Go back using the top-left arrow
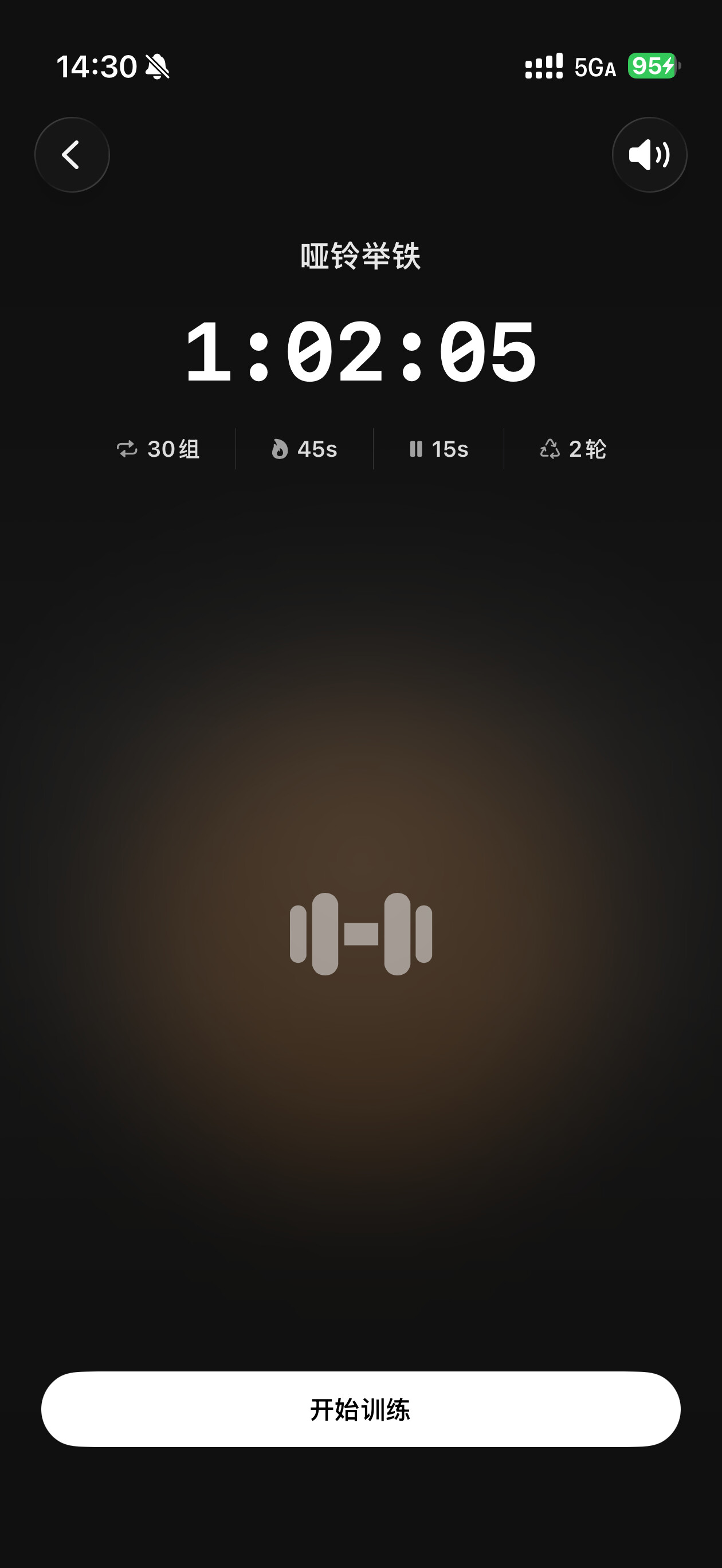This screenshot has width=722, height=1568. click(72, 155)
